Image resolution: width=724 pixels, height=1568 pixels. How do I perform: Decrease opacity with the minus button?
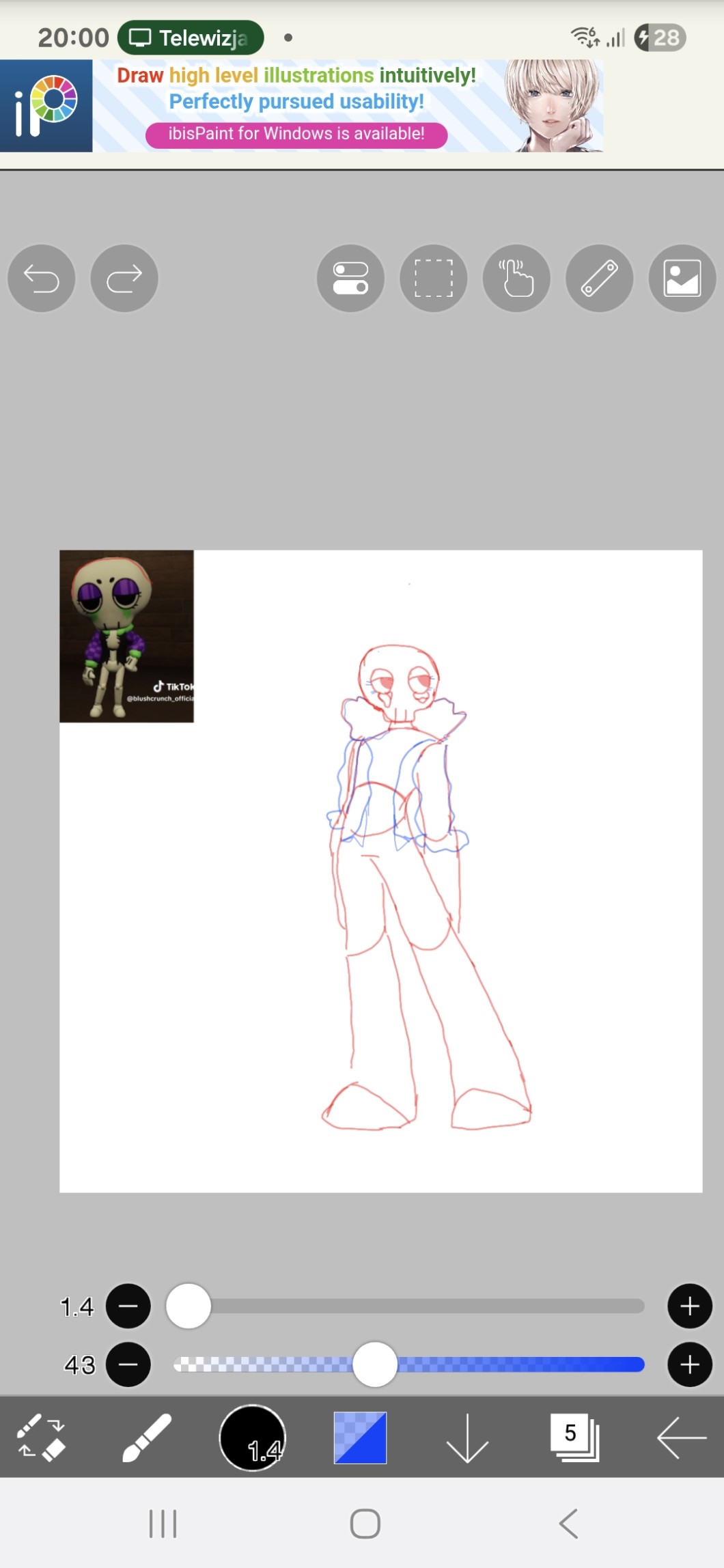click(x=128, y=1364)
